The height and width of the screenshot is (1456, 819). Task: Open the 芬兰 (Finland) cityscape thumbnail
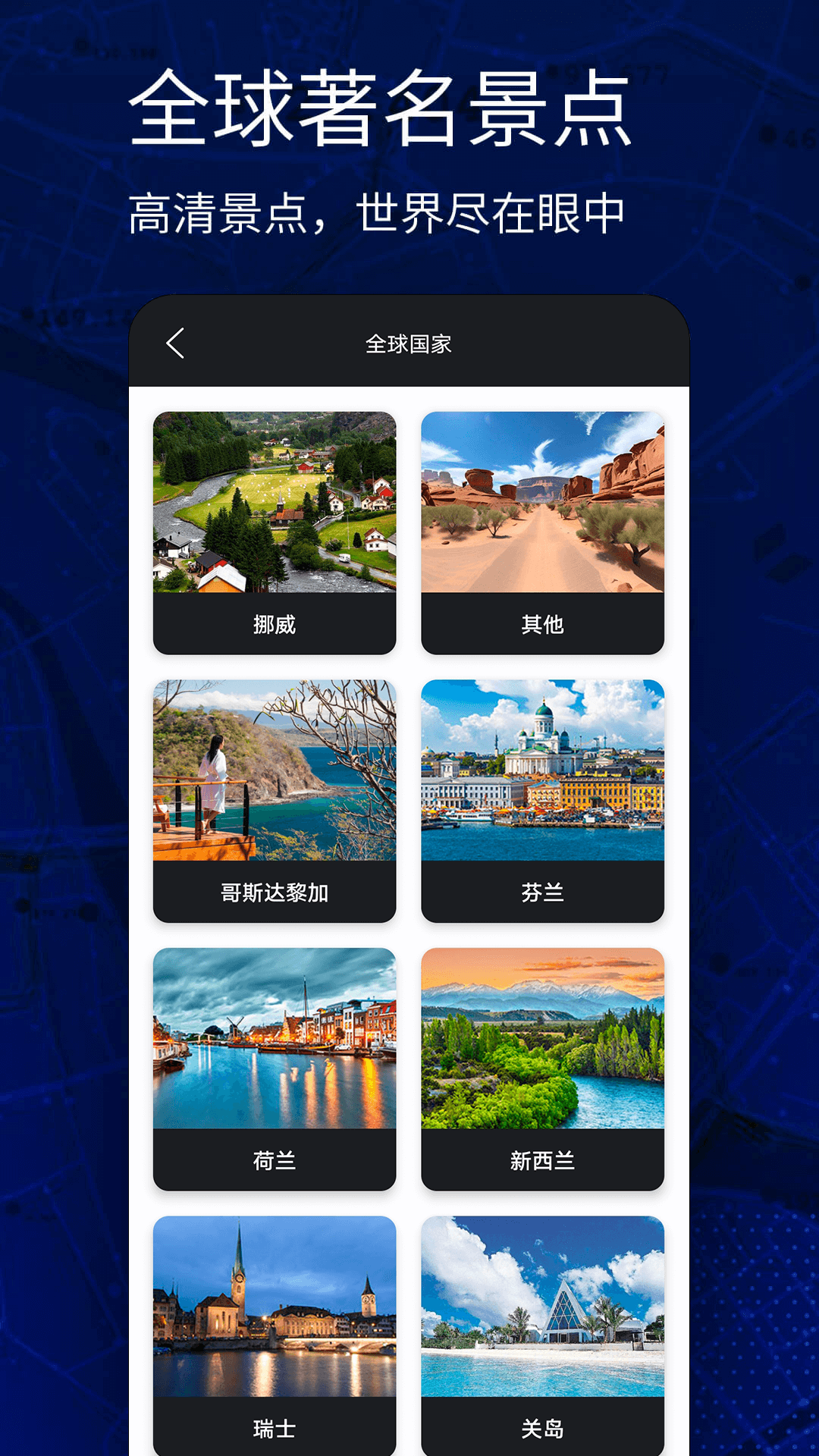click(x=541, y=773)
